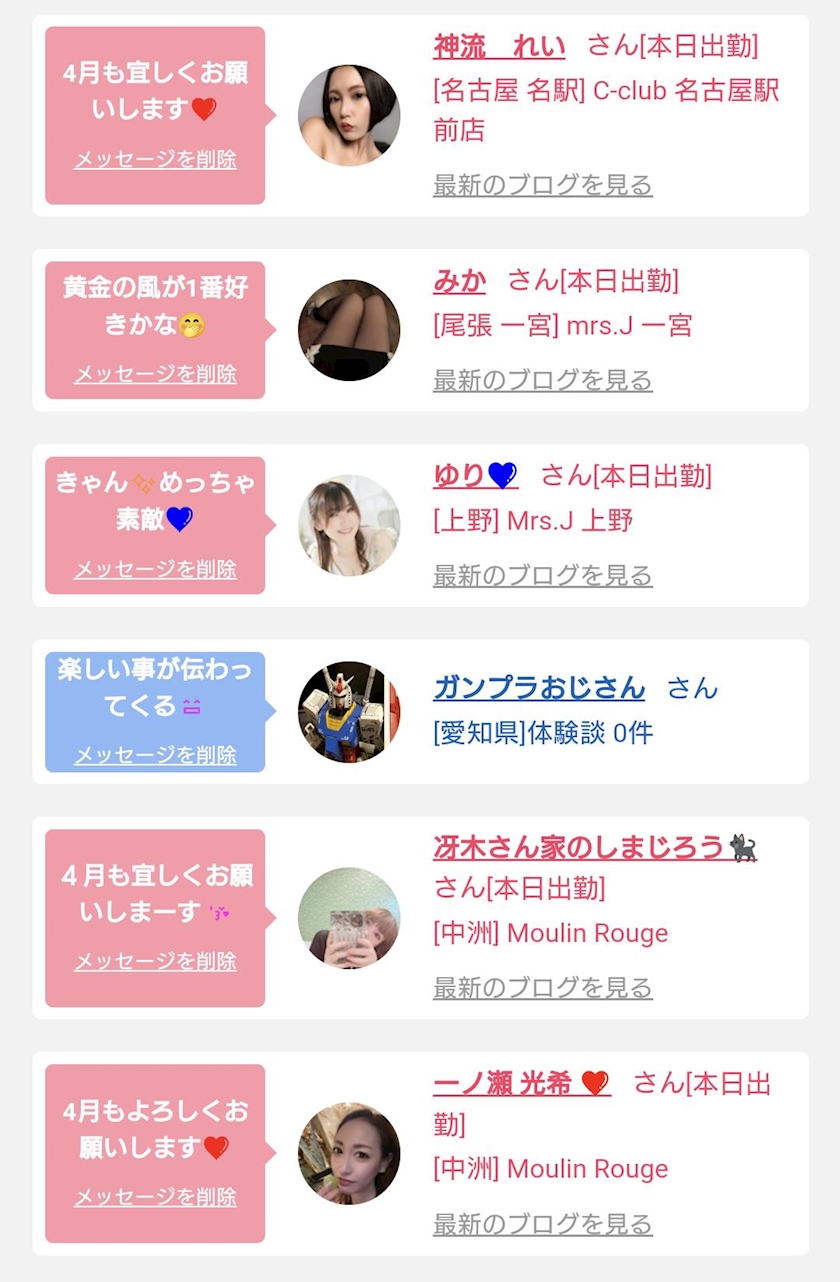Open ゆり's profile name link

(x=475, y=476)
